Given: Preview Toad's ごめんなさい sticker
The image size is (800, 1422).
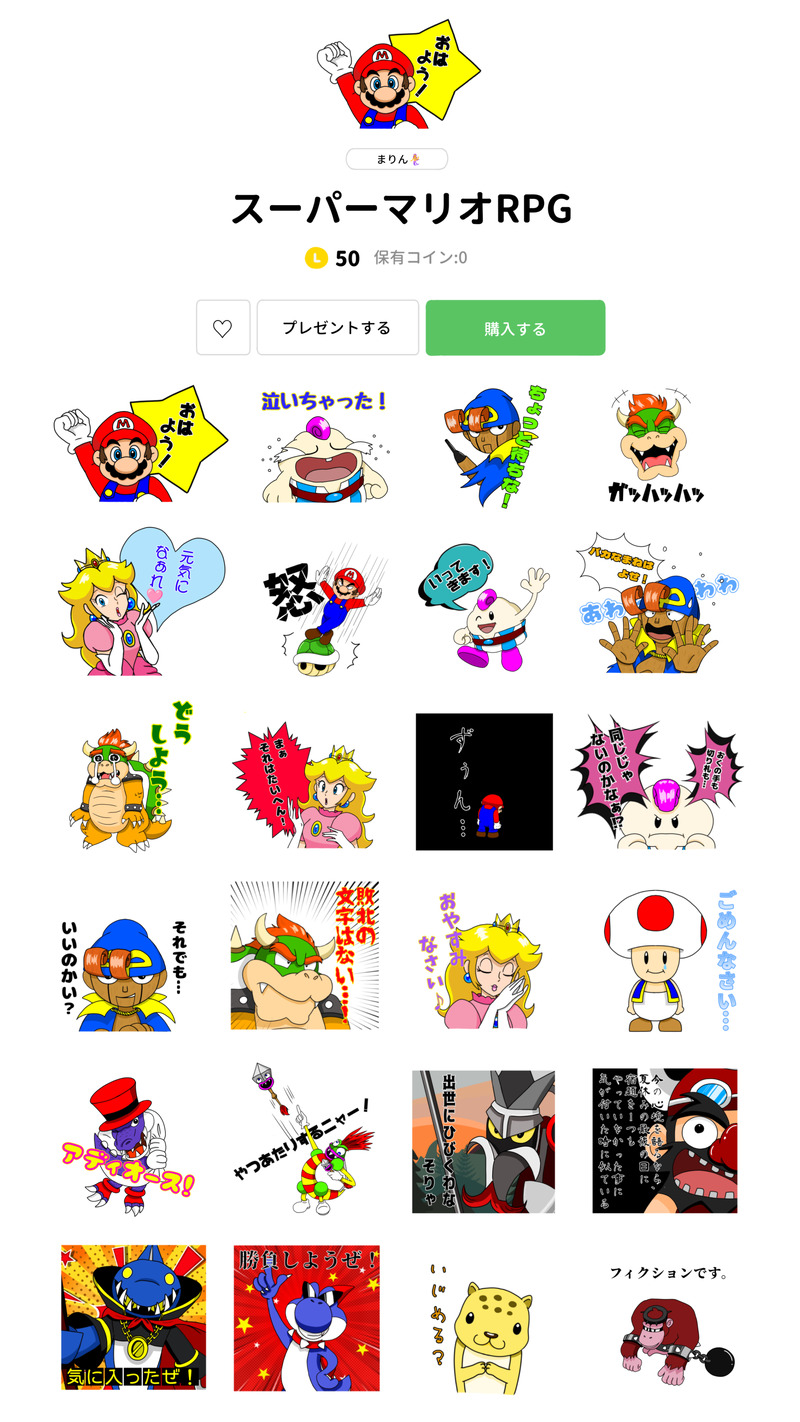Looking at the screenshot, I should point(665,956).
